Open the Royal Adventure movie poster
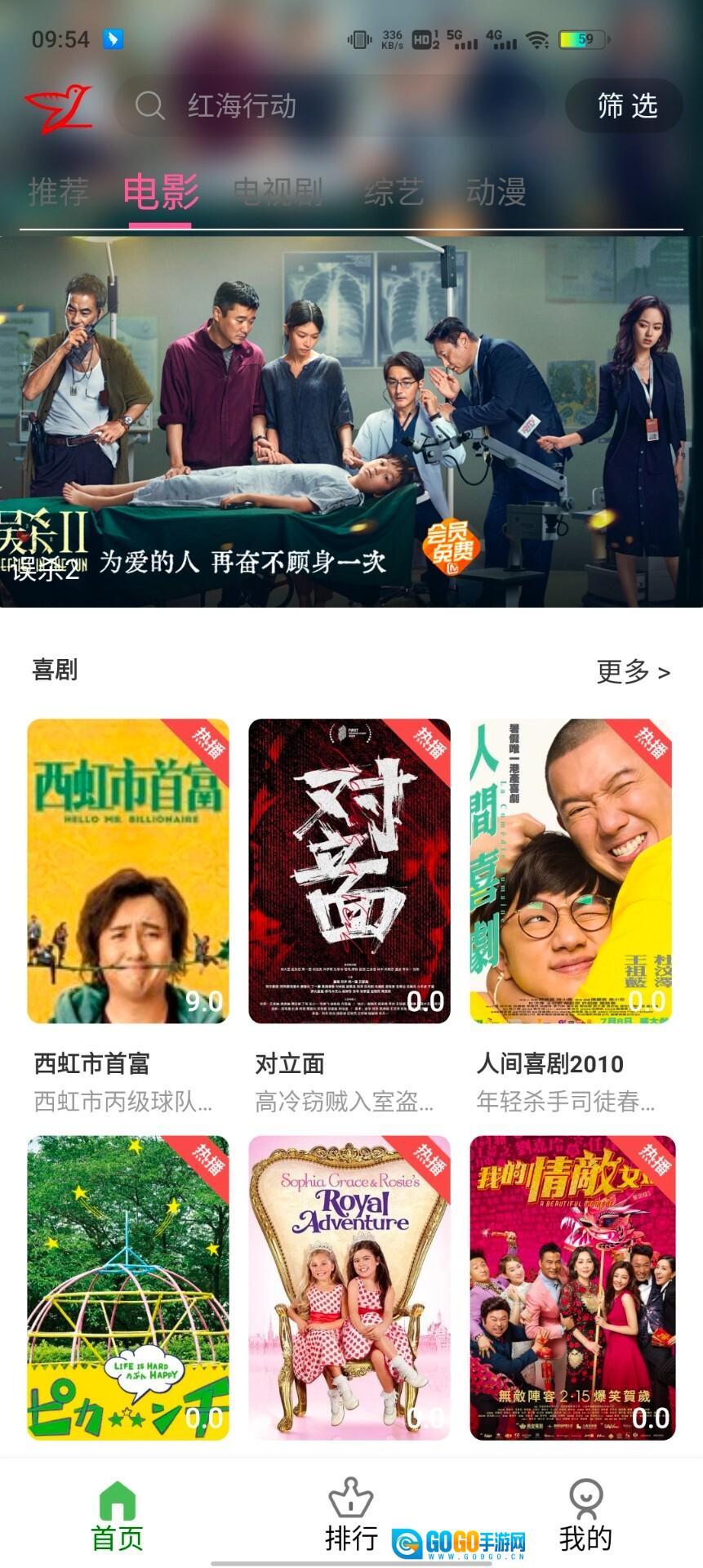 coord(349,1287)
